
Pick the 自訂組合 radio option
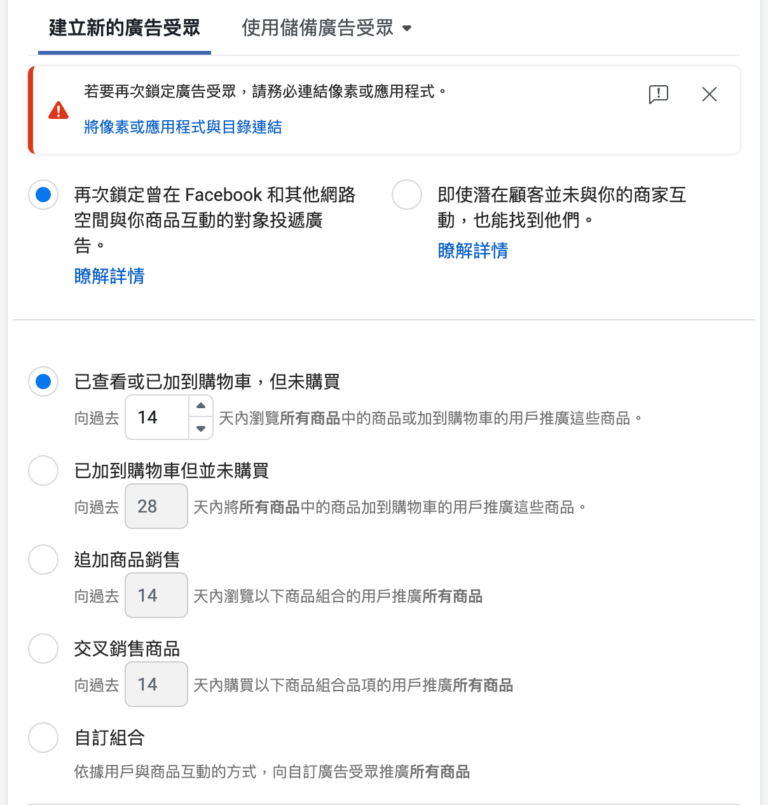click(43, 737)
